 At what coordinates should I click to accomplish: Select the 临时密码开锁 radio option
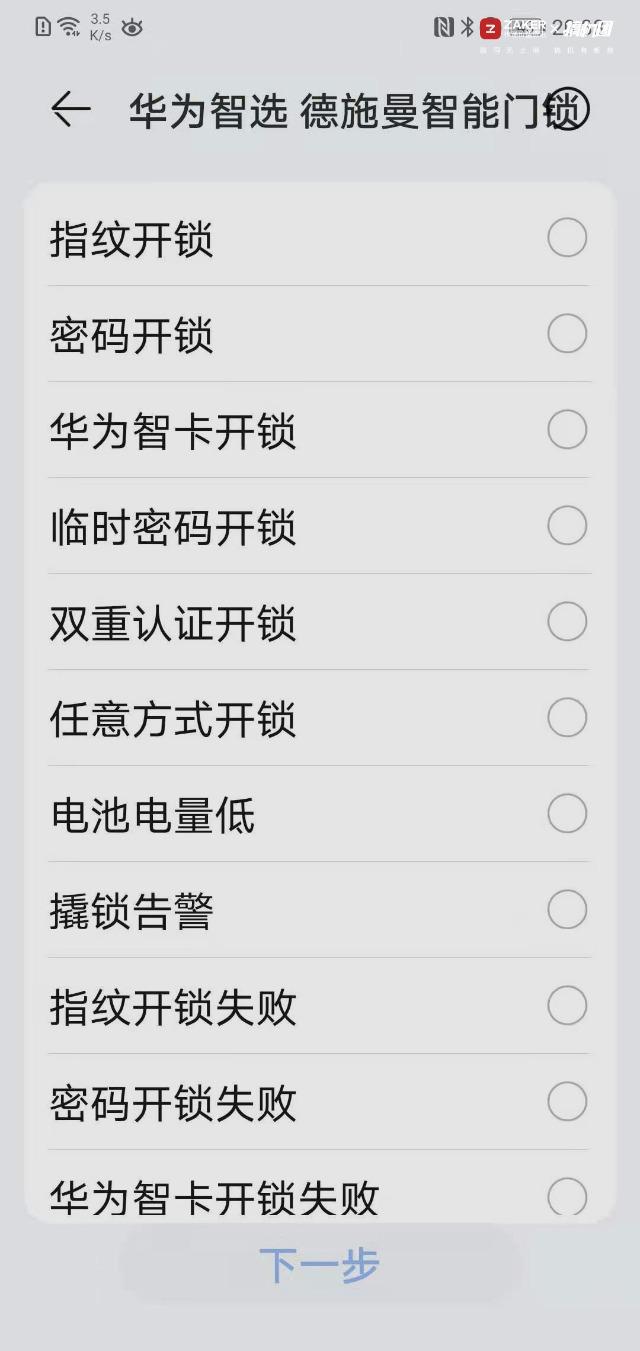[x=567, y=526]
